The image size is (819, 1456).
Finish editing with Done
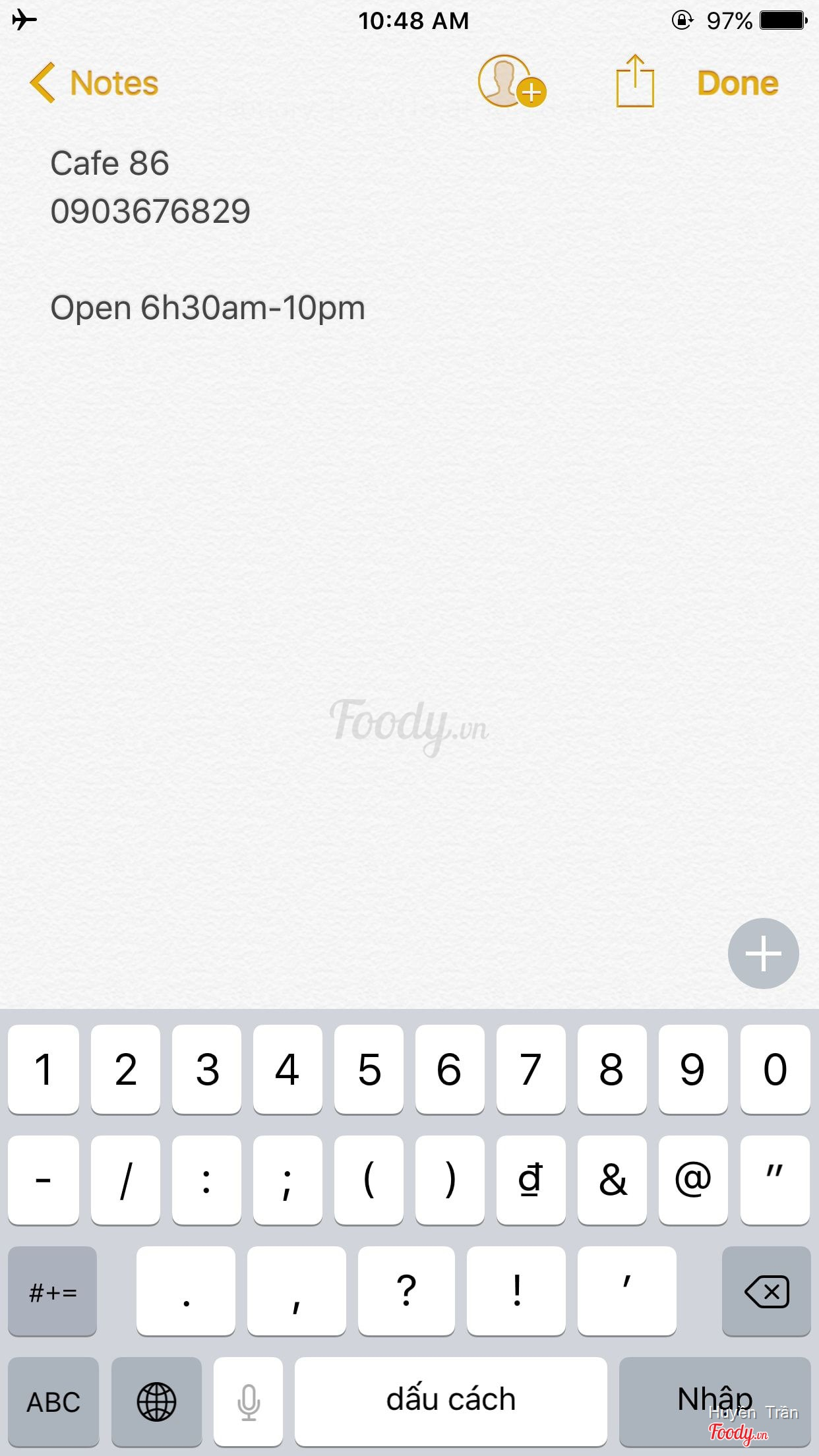pos(737,84)
